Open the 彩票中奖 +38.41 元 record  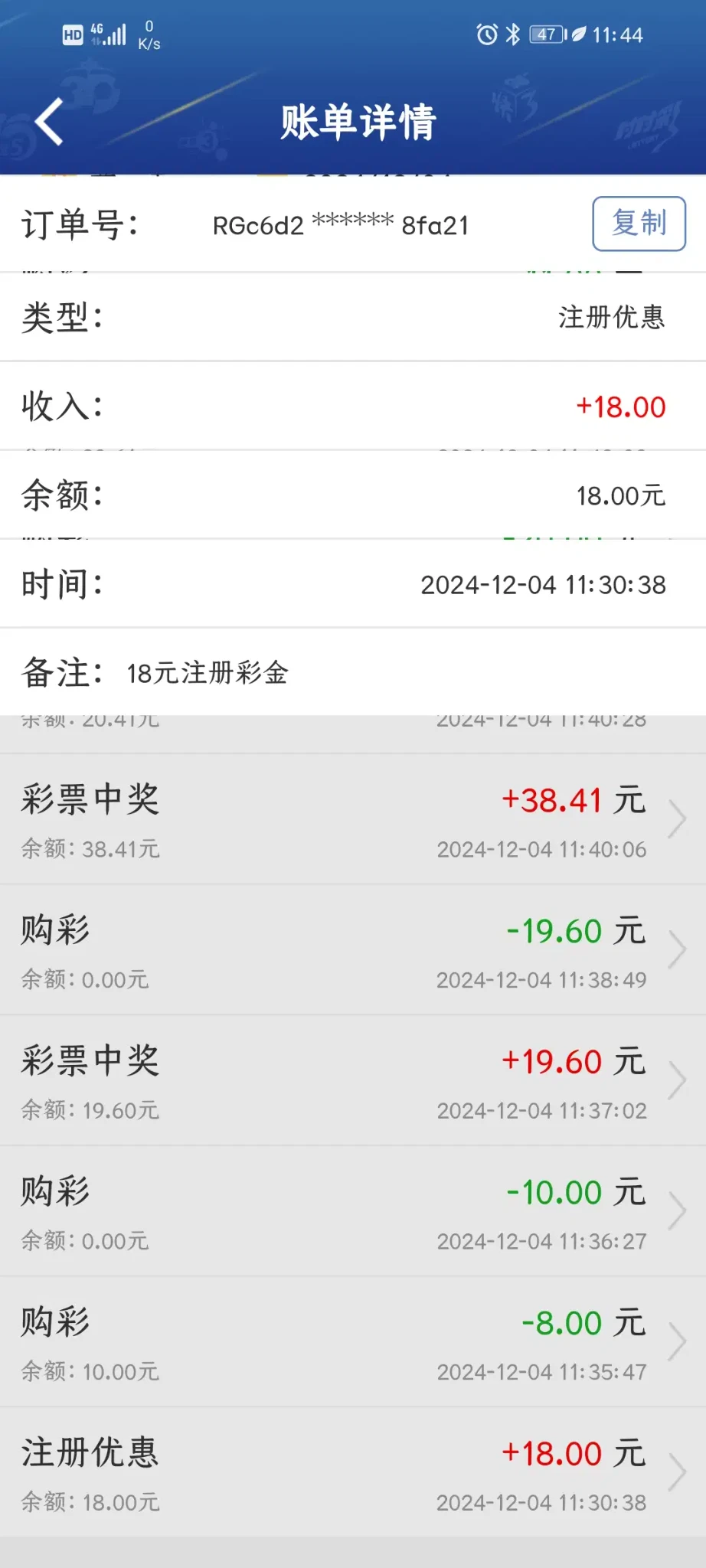(x=352, y=820)
